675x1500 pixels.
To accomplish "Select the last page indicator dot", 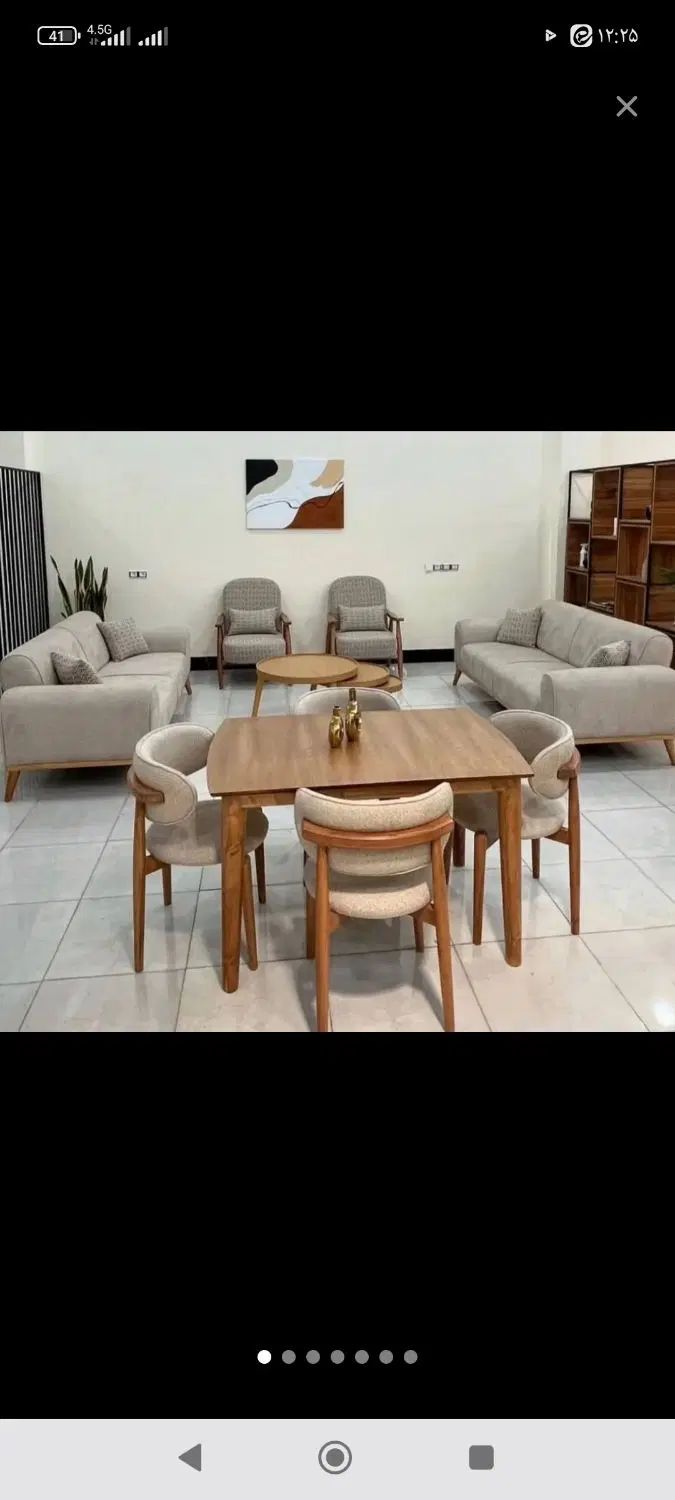I will (x=410, y=1357).
